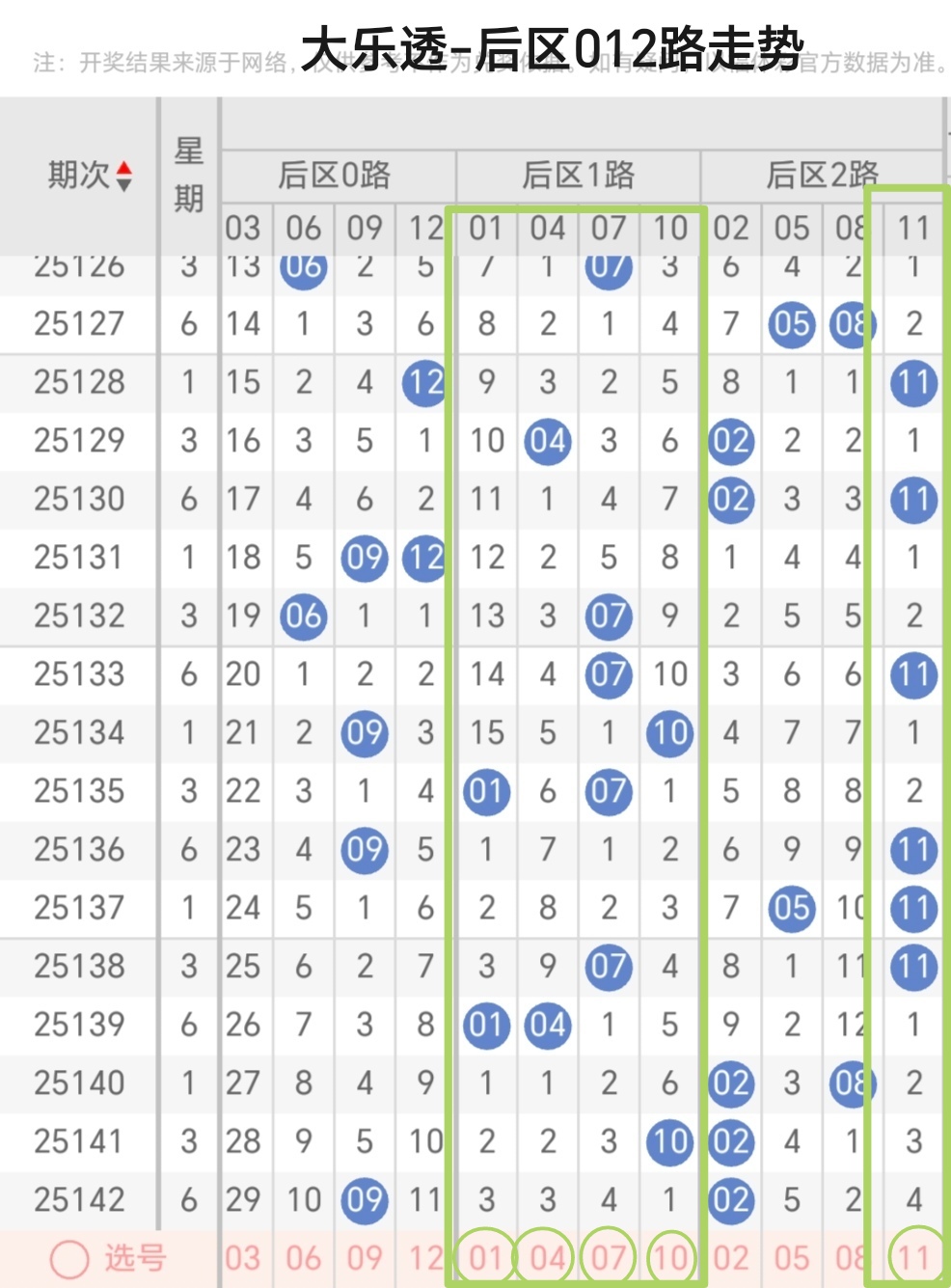The image size is (951, 1288).
Task: Pick number 09 in the 选号 row
Action: 365,1258
